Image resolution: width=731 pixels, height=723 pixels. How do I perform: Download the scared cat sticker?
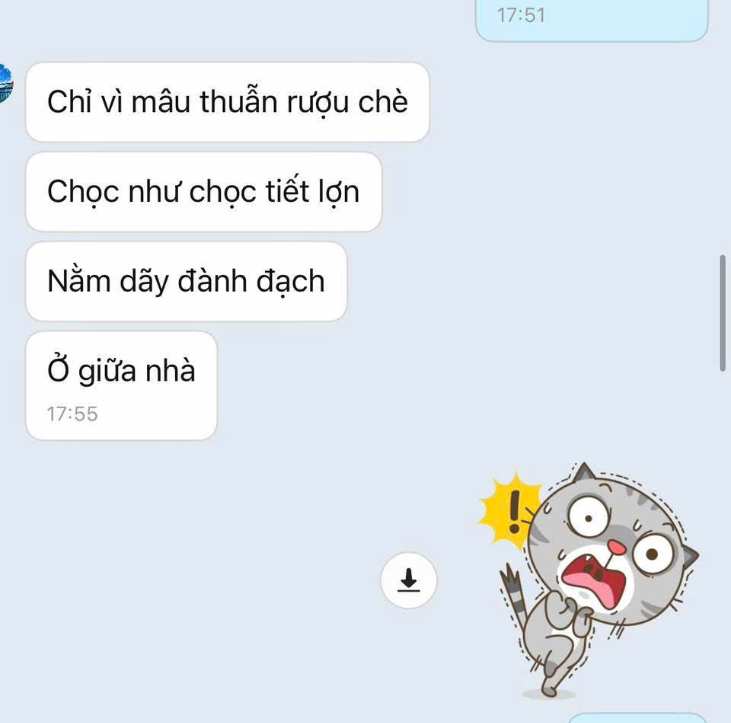408,580
